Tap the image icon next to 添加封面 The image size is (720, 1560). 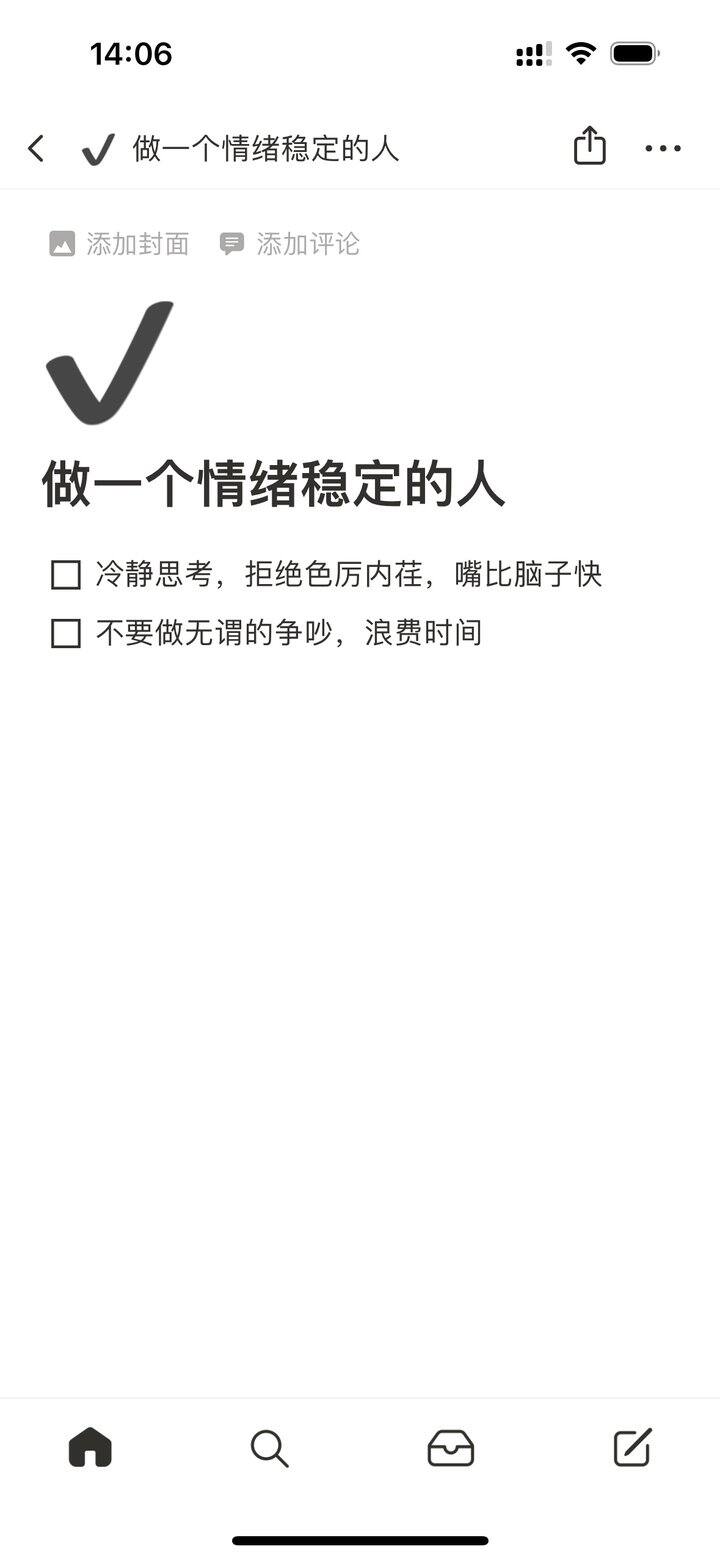(x=63, y=242)
